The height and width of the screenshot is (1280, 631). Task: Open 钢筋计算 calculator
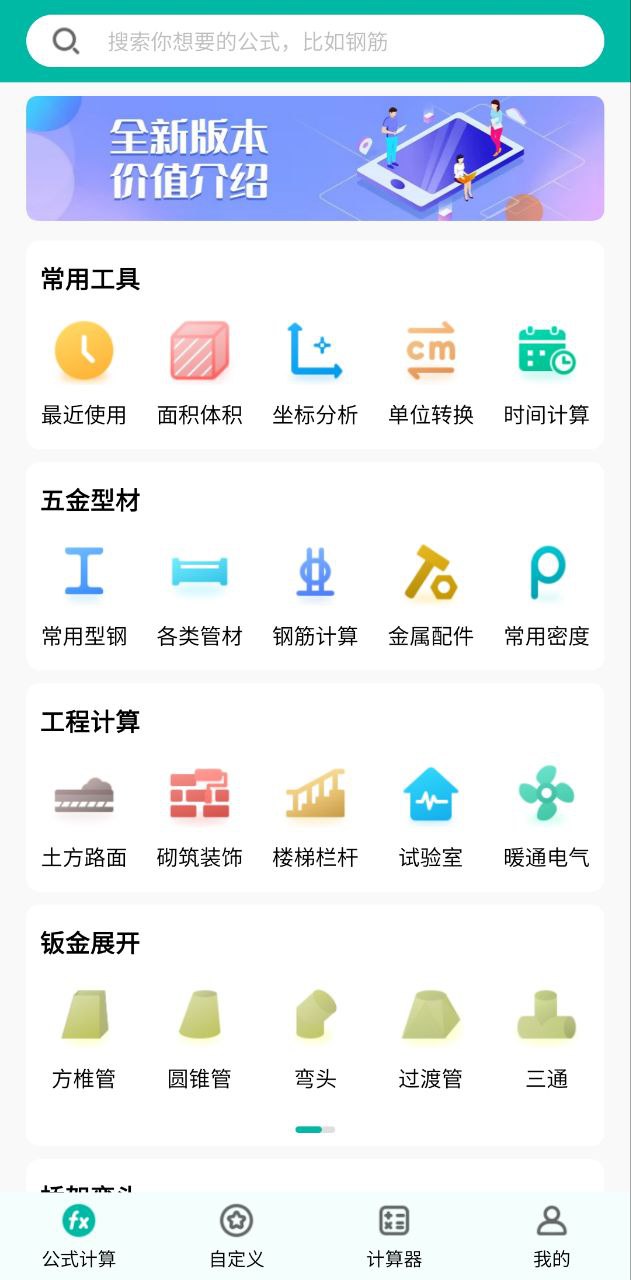(x=315, y=593)
